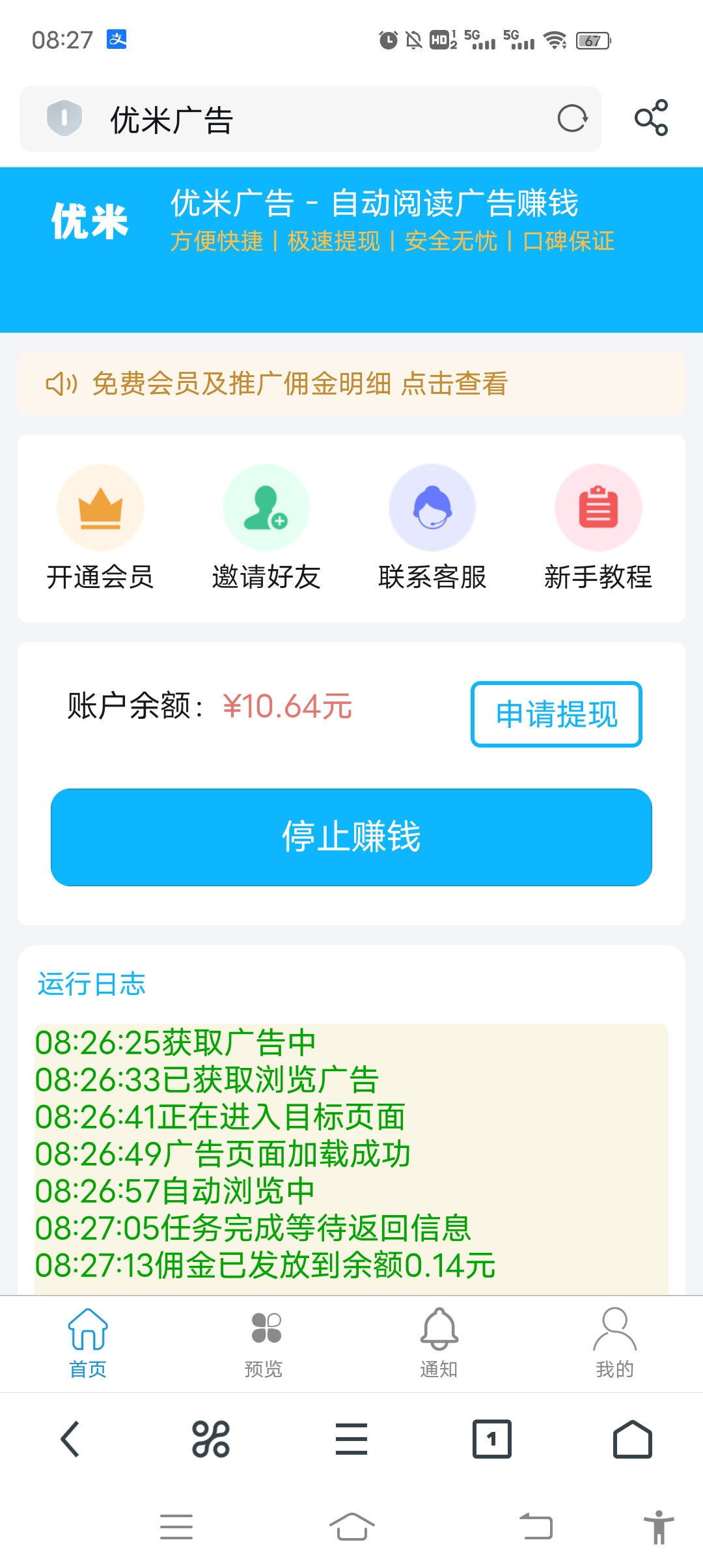
Task: Tap 申请提现 to withdraw balance
Action: (x=557, y=714)
